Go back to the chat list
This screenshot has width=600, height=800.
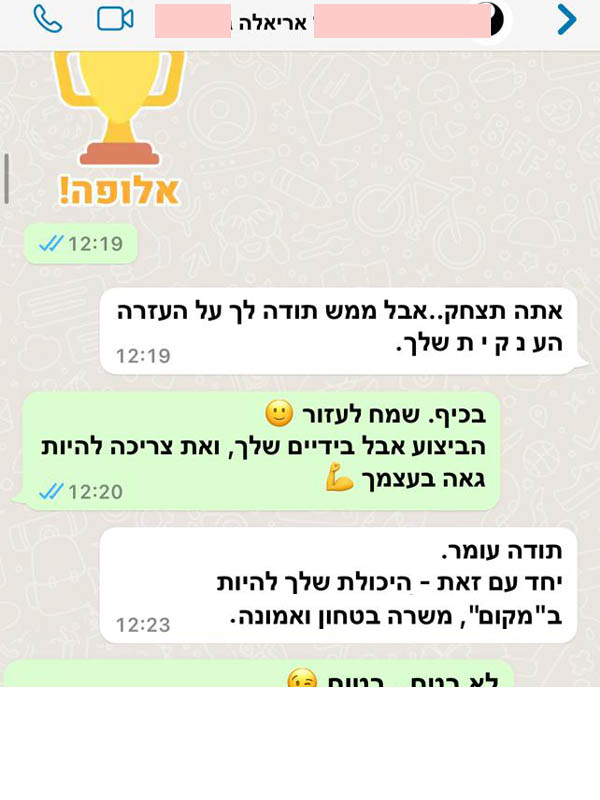[566, 19]
